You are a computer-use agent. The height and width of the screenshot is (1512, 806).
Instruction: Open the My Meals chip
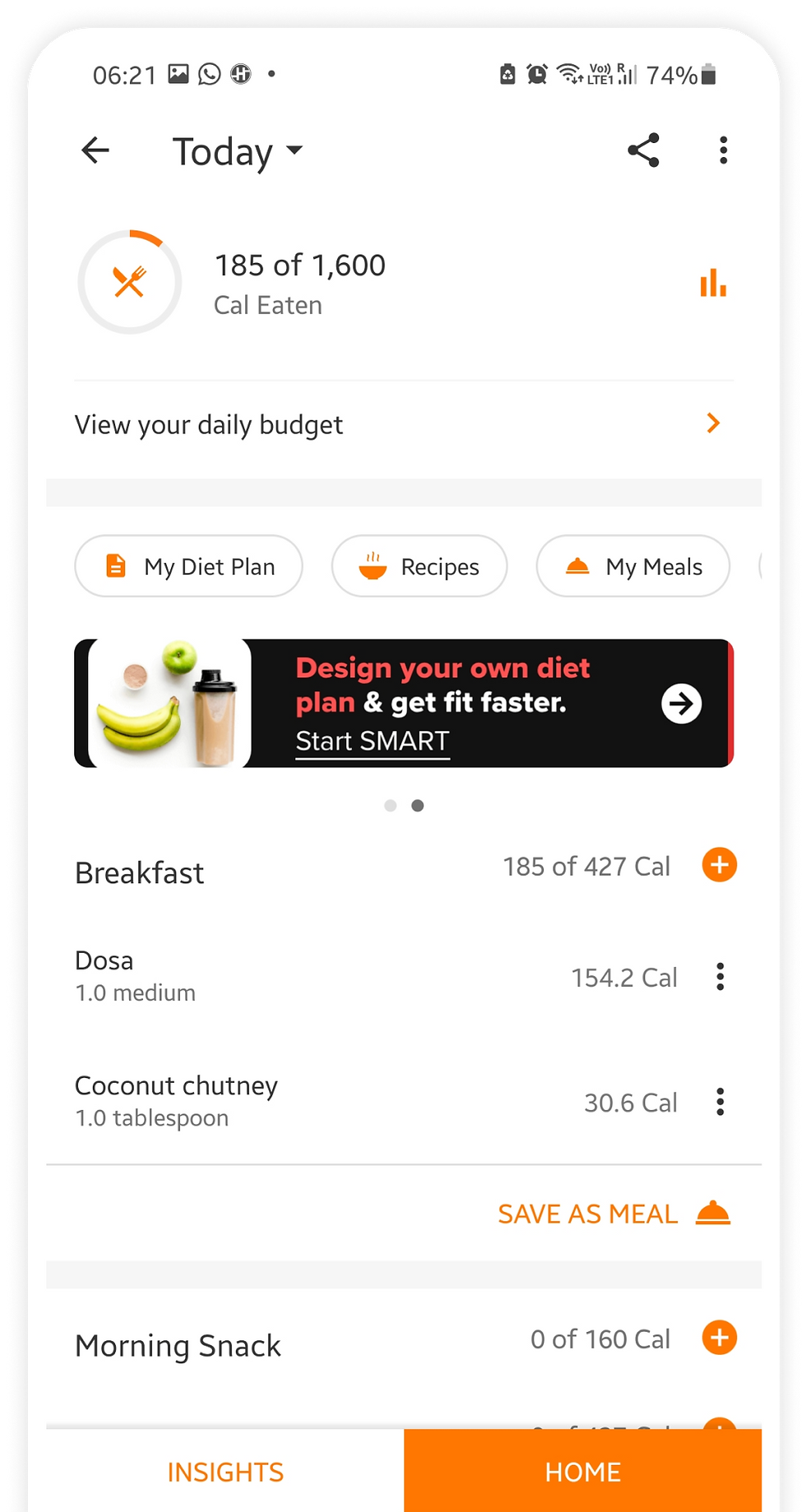tap(633, 566)
